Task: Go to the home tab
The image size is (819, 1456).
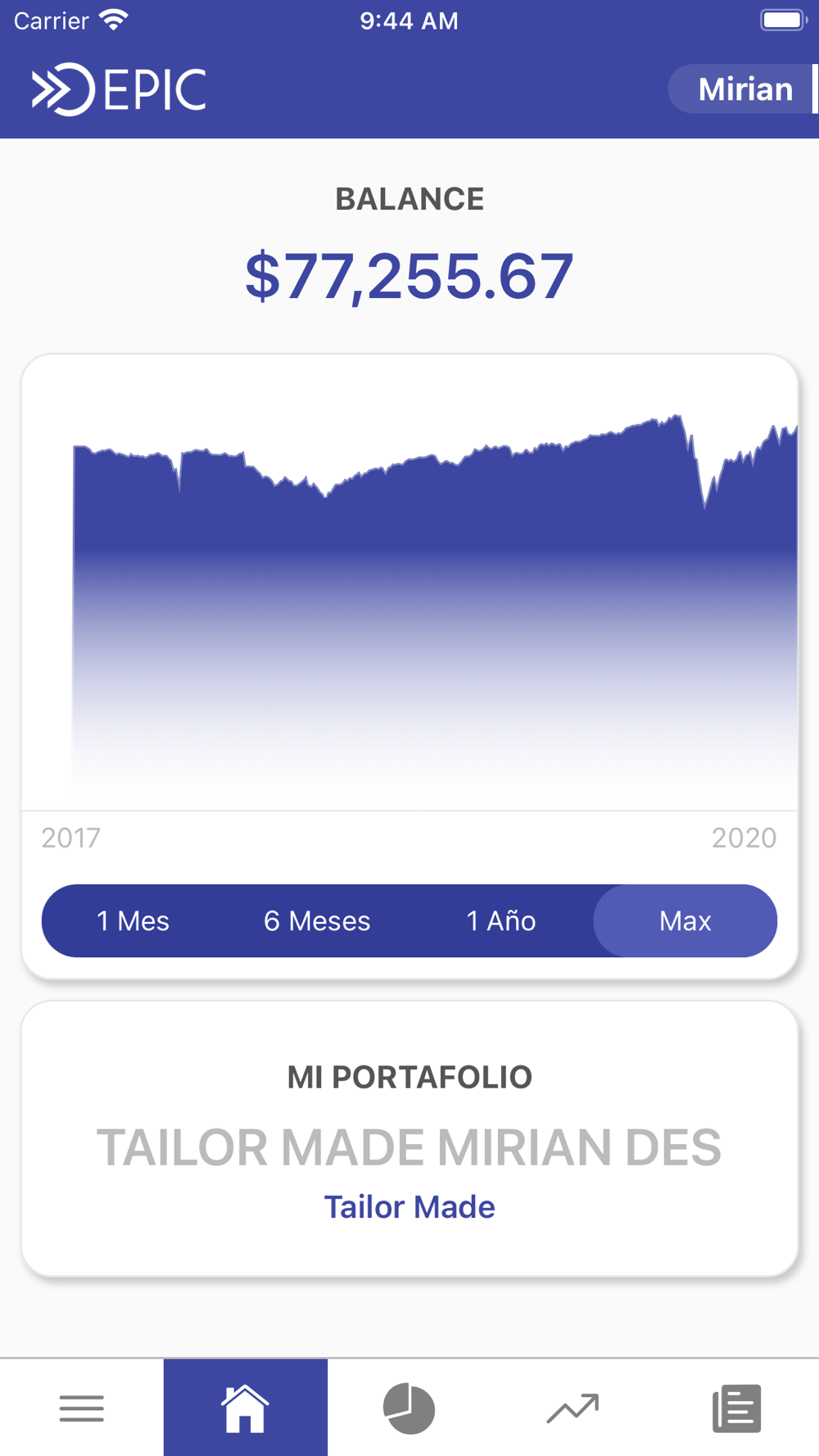Action: [x=246, y=1408]
